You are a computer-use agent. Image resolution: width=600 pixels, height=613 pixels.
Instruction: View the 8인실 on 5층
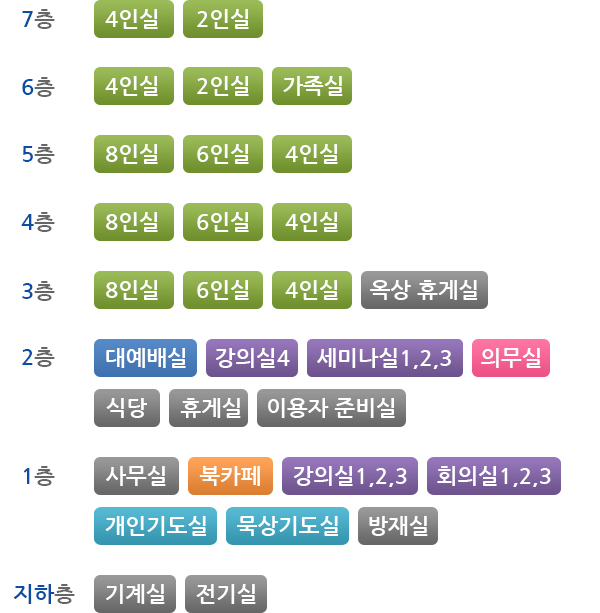134,154
